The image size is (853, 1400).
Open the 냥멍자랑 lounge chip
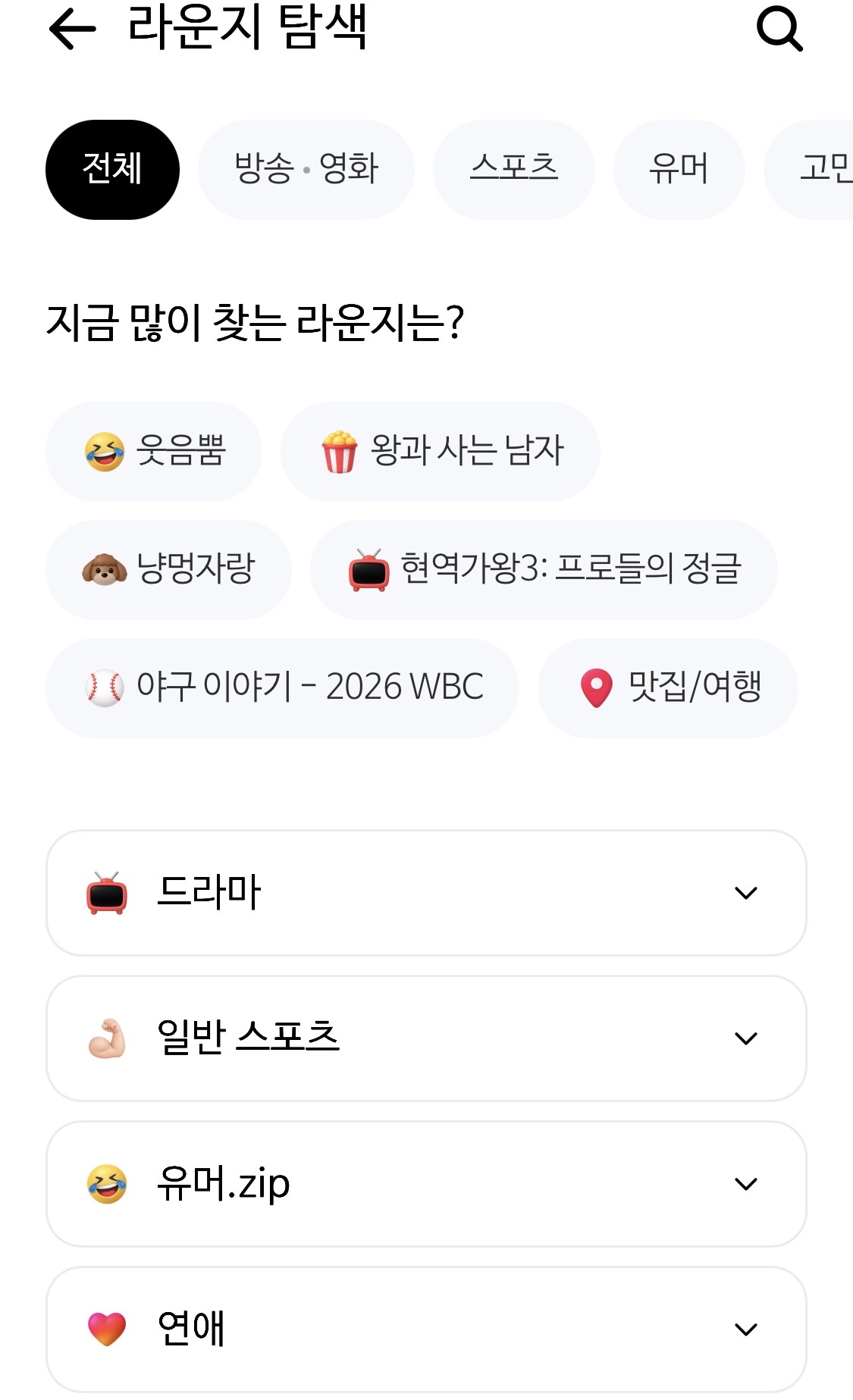pyautogui.click(x=168, y=570)
